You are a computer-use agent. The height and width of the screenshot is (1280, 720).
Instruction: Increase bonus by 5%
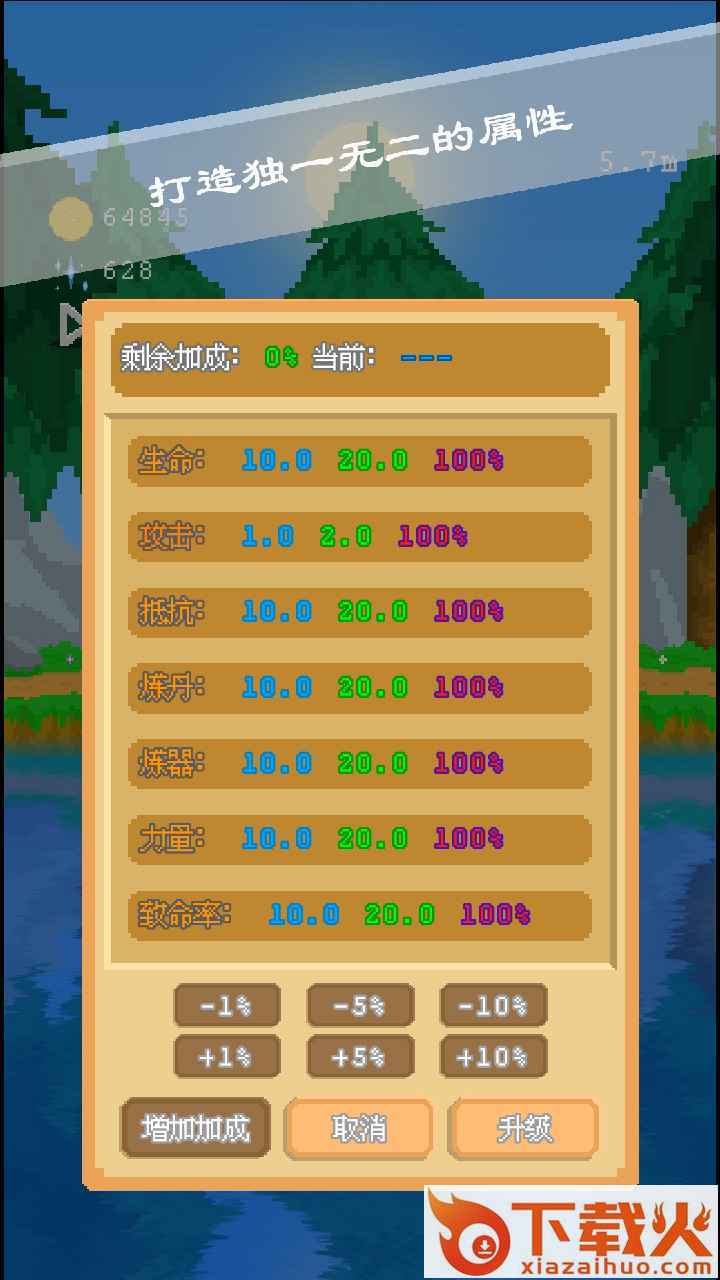(360, 1056)
